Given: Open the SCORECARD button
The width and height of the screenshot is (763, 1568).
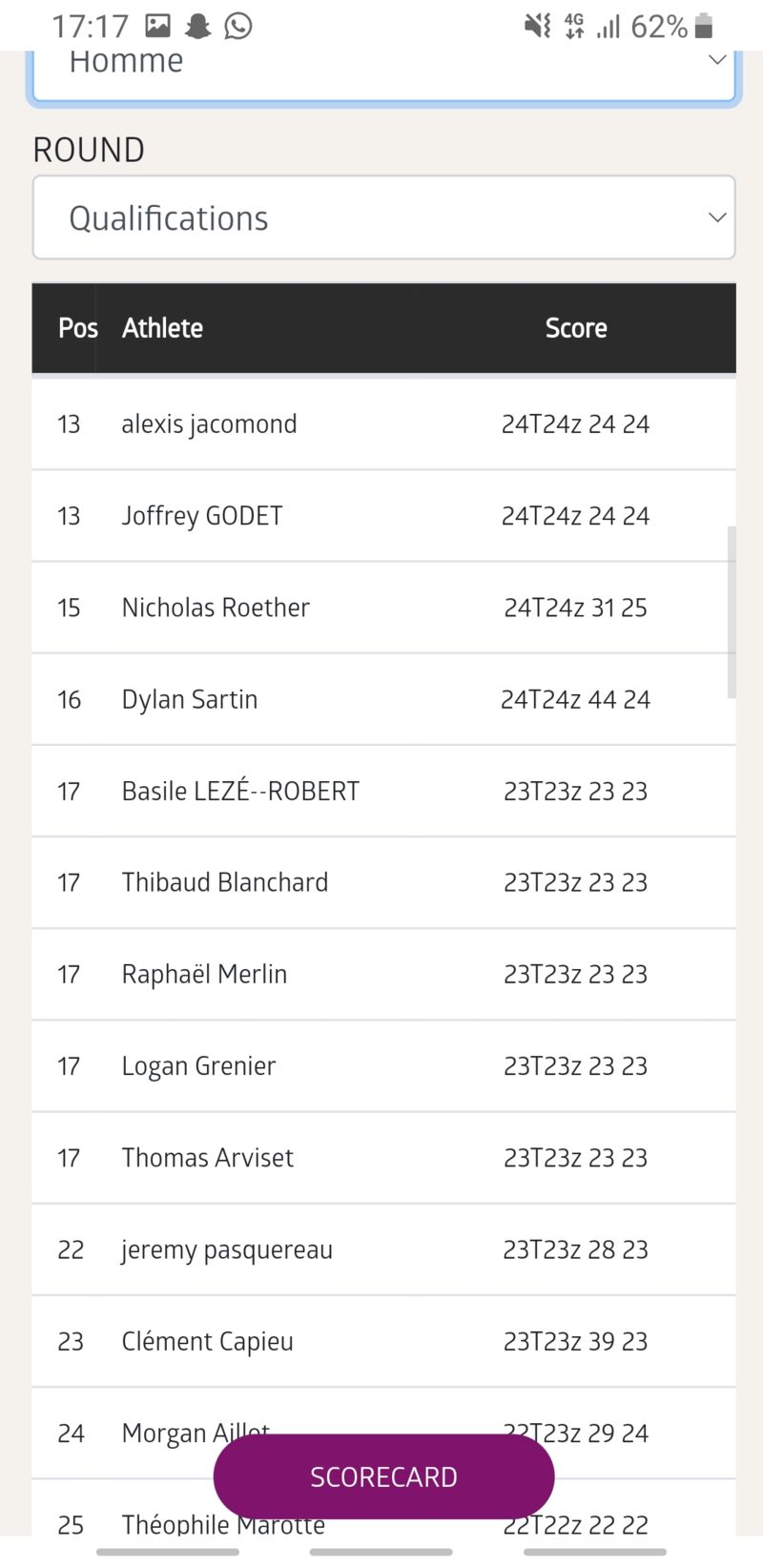Looking at the screenshot, I should click(383, 1476).
